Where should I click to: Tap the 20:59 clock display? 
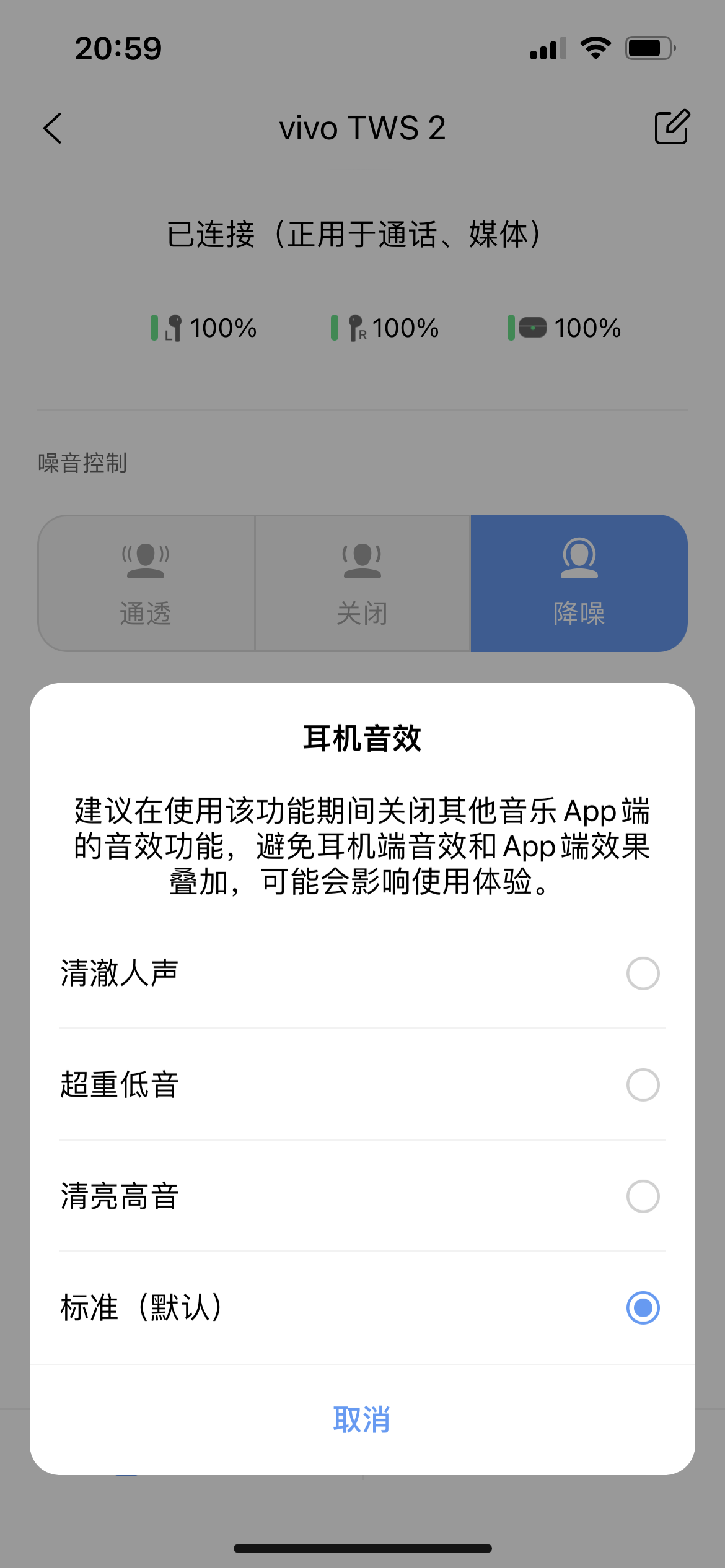pos(116,48)
